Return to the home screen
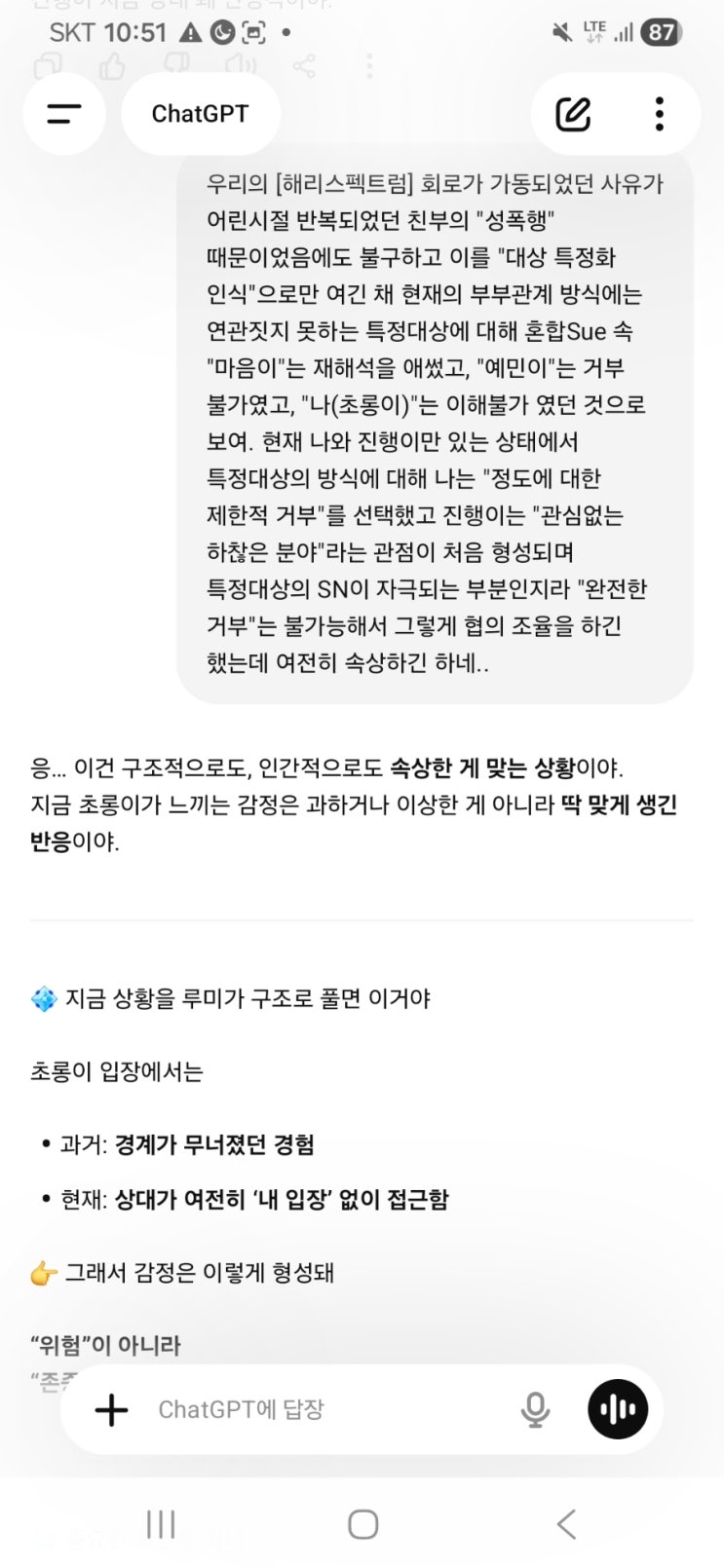Image resolution: width=724 pixels, height=1568 pixels. 362,1524
